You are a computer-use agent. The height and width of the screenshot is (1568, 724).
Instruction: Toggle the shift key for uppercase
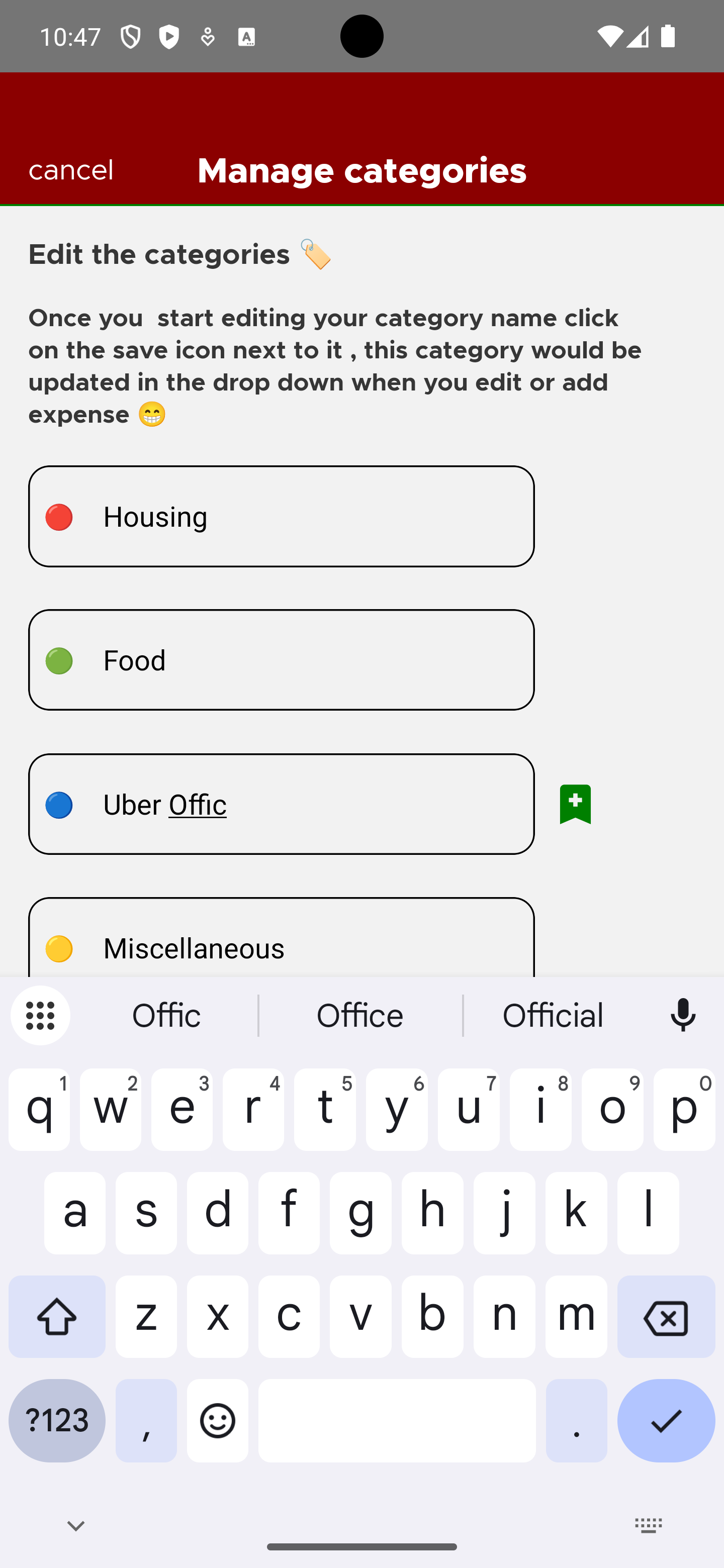(57, 1317)
